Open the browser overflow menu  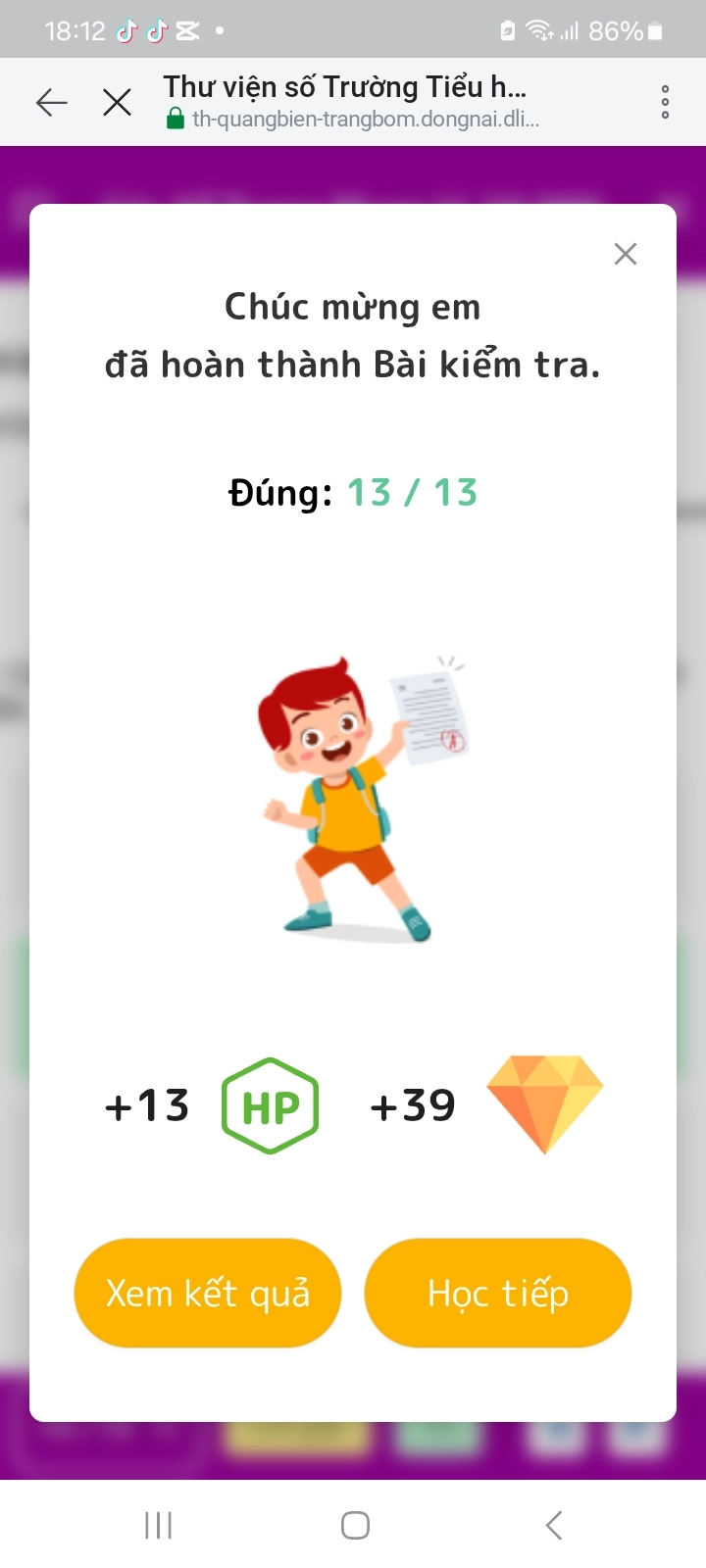click(665, 102)
